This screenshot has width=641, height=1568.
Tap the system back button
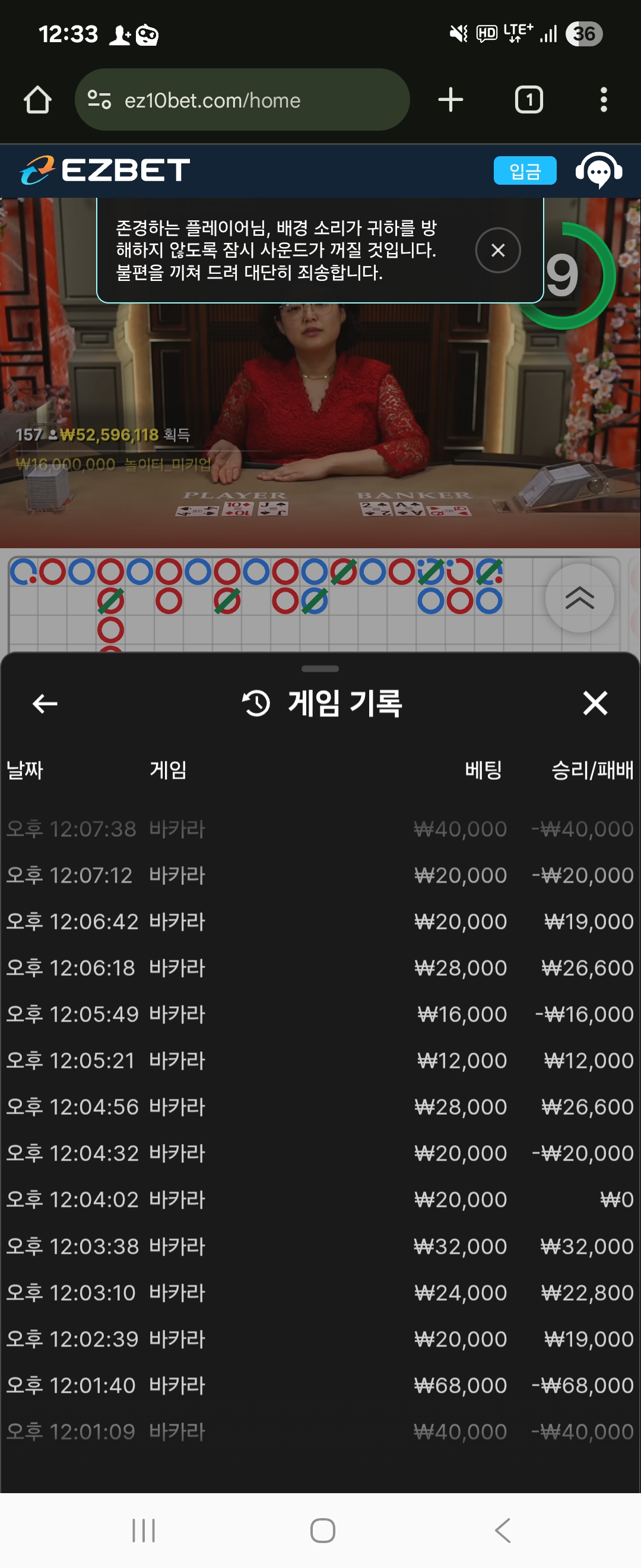pos(502,1530)
